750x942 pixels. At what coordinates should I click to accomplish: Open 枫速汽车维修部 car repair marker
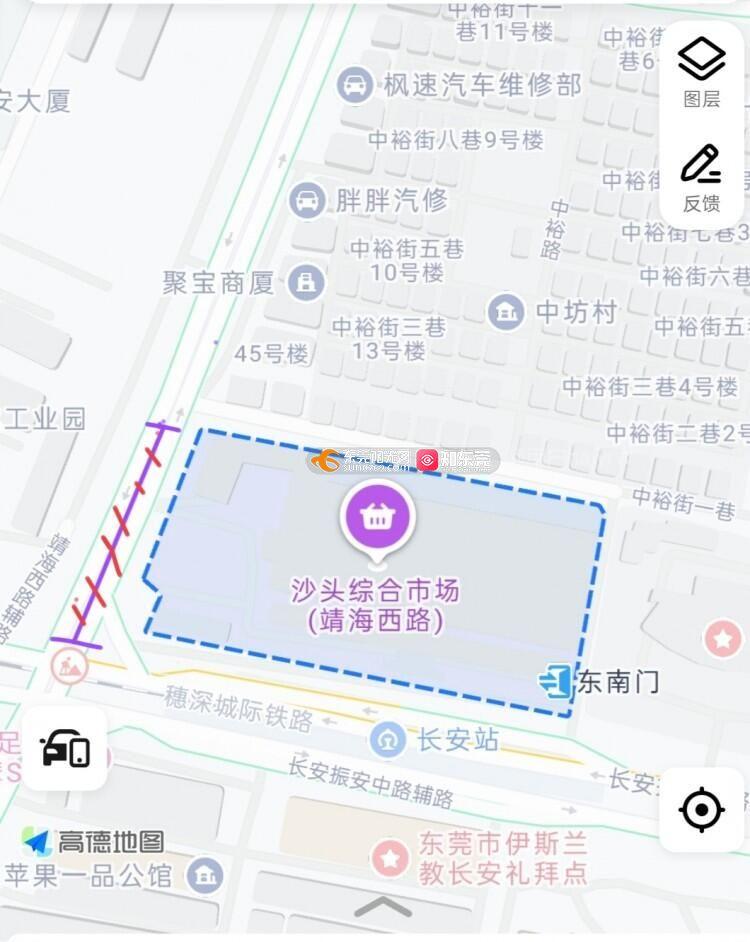pos(355,84)
